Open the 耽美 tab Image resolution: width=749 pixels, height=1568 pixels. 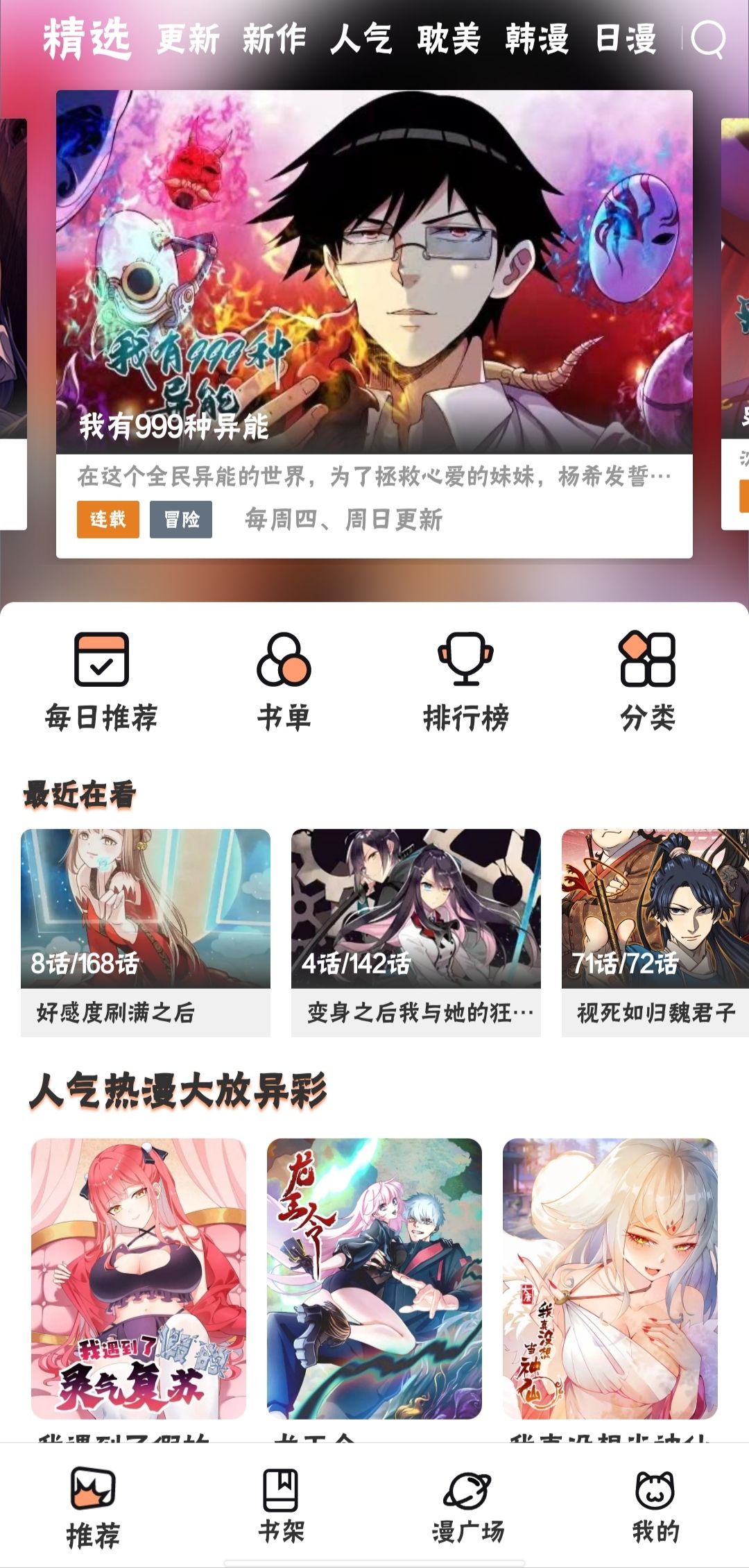tap(449, 39)
